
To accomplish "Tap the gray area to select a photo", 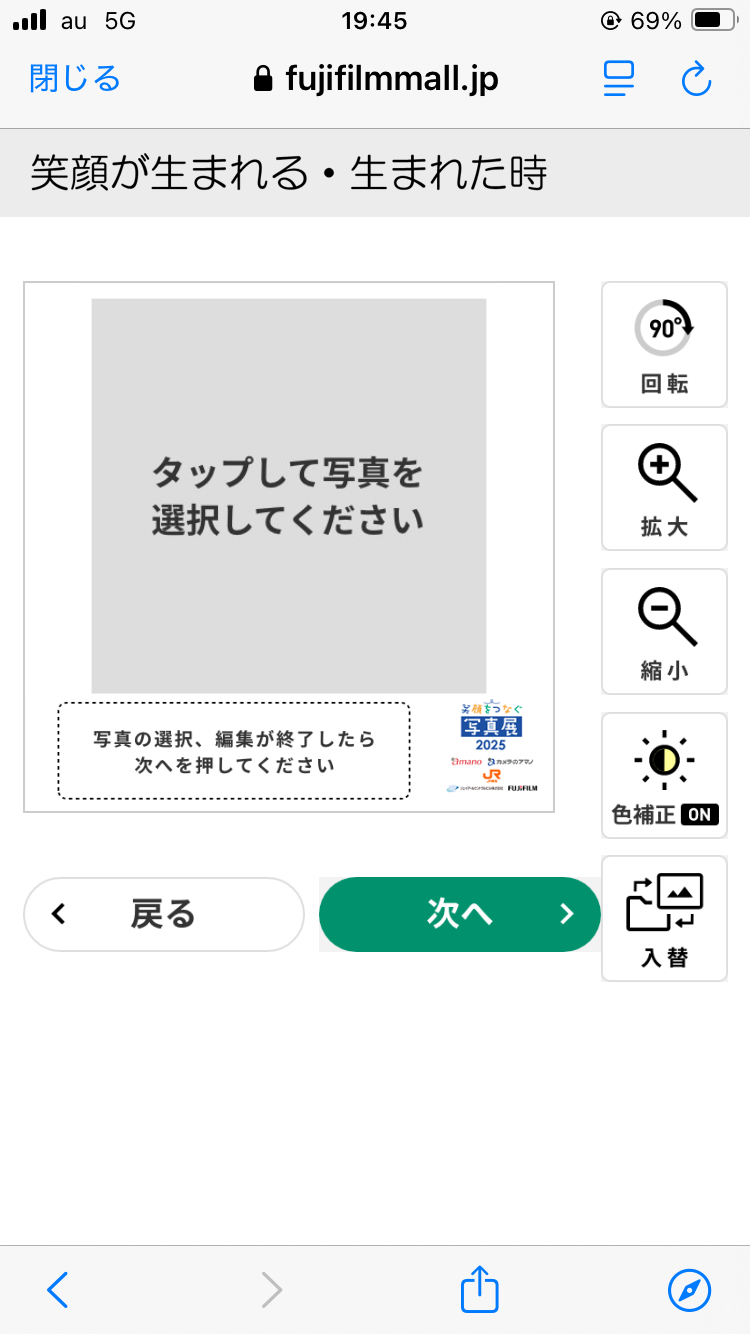I will click(288, 496).
